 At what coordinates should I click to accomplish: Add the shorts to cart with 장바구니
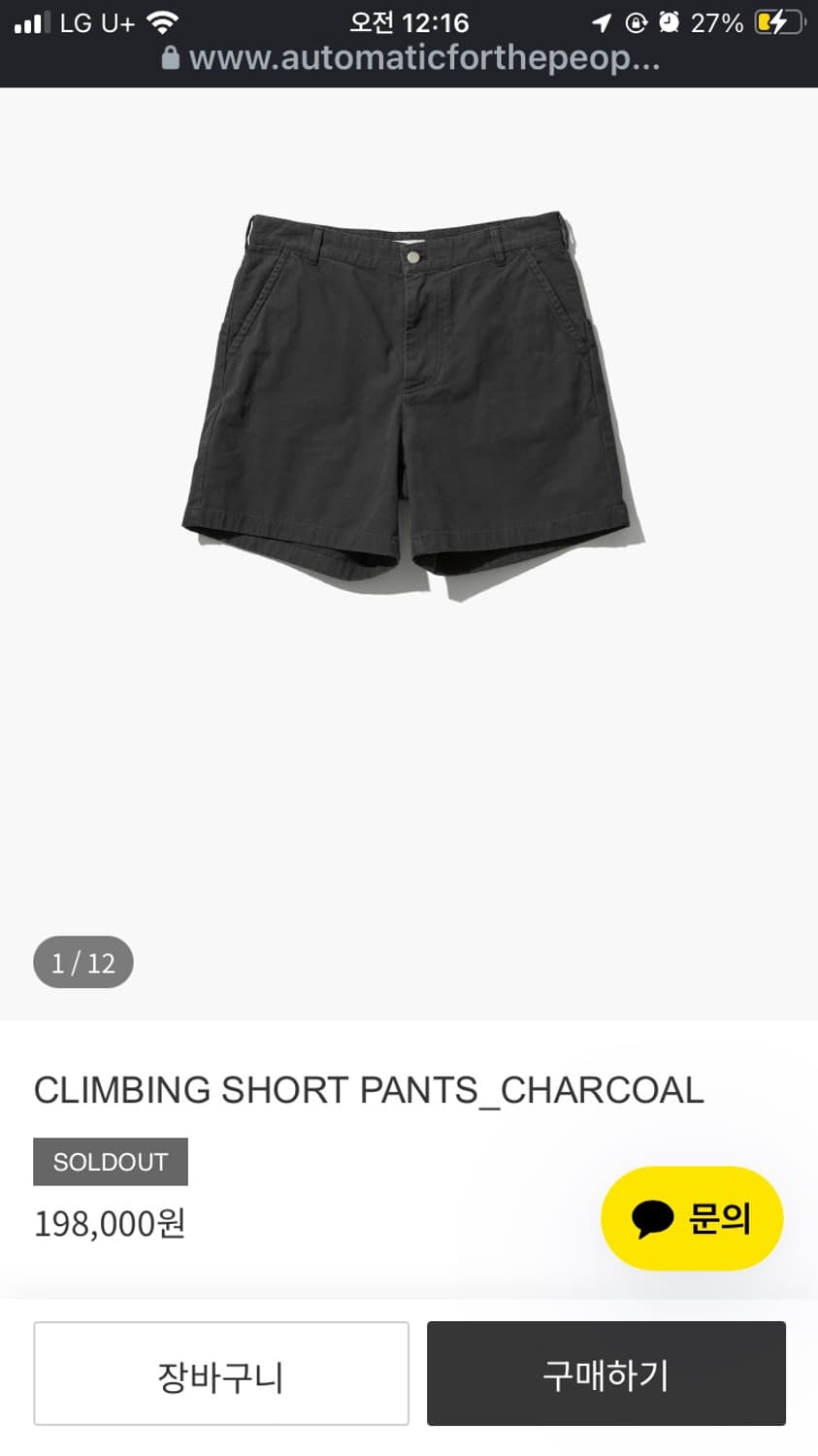click(x=221, y=1373)
